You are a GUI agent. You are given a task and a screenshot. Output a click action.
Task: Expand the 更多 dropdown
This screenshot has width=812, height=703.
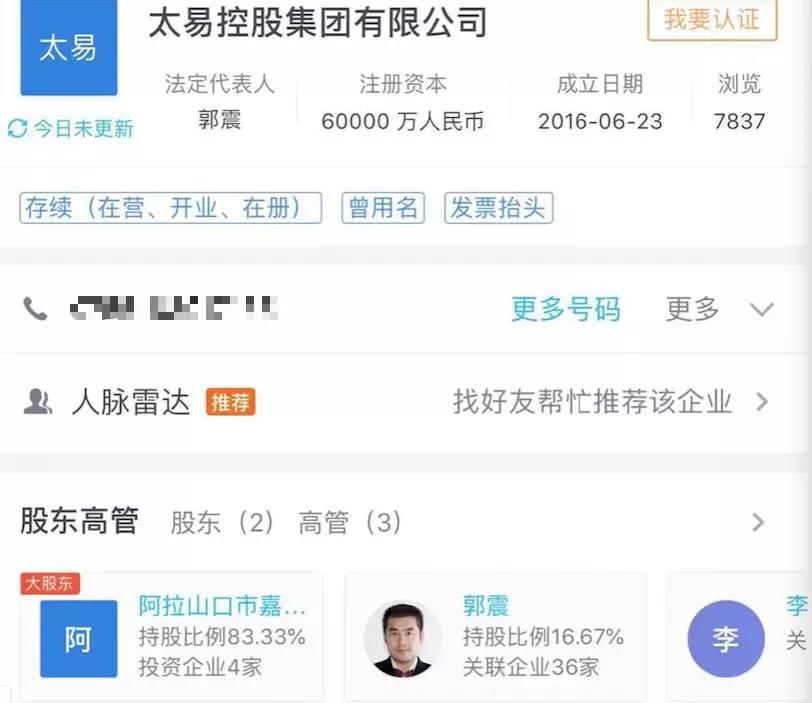pos(720,309)
